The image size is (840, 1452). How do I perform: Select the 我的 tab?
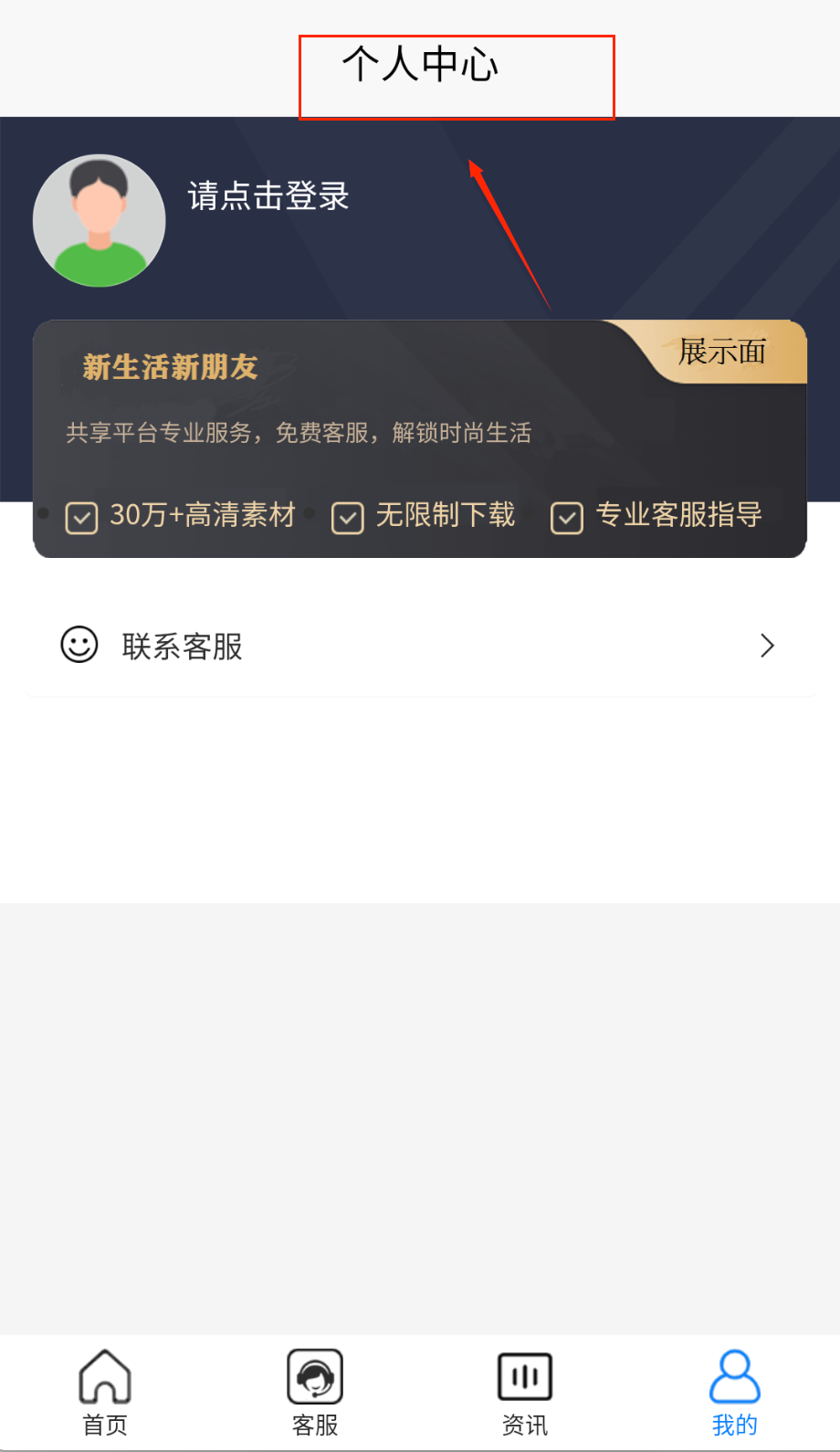coord(734,1392)
